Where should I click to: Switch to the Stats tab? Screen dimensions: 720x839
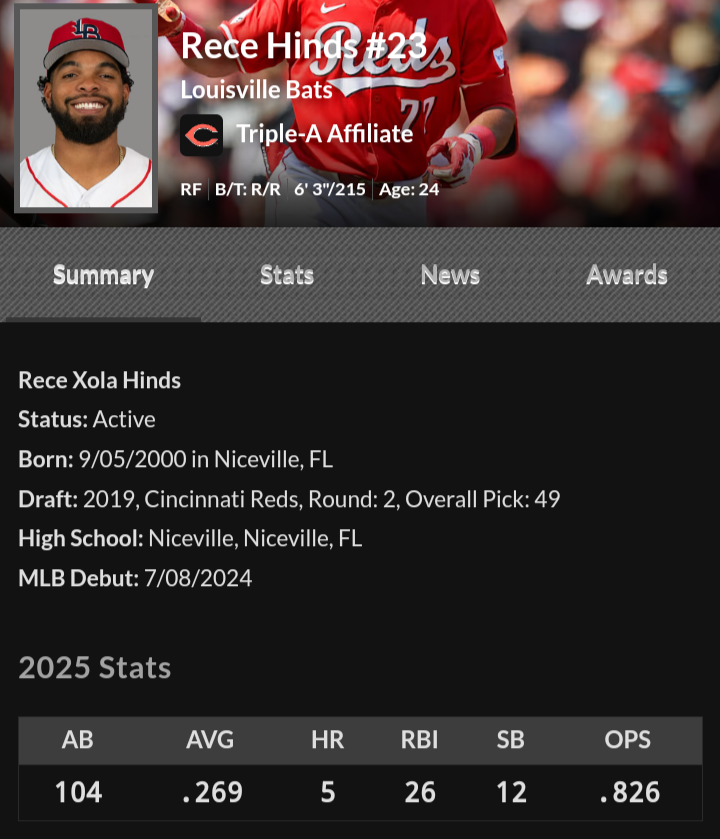[x=287, y=275]
